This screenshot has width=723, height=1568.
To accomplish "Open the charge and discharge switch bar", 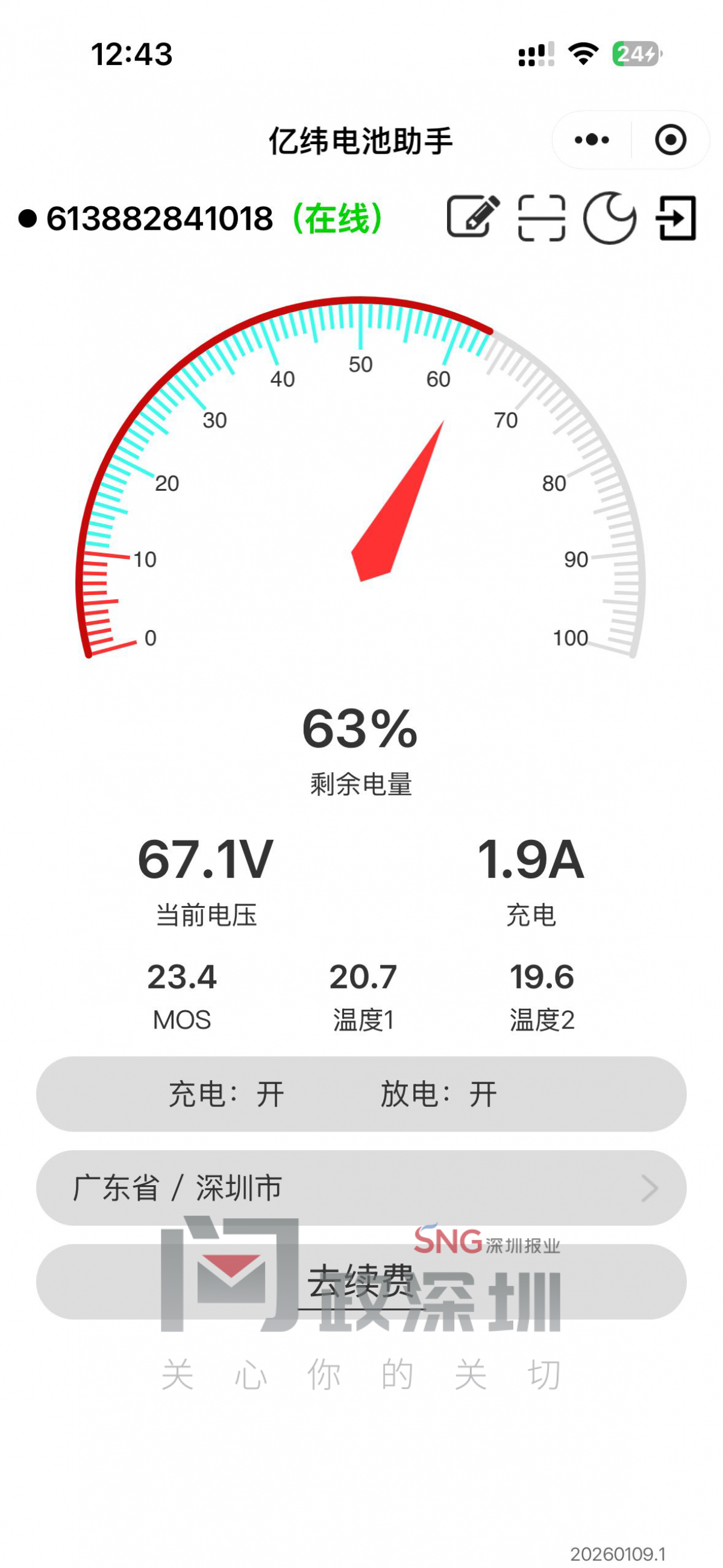I will click(361, 1094).
